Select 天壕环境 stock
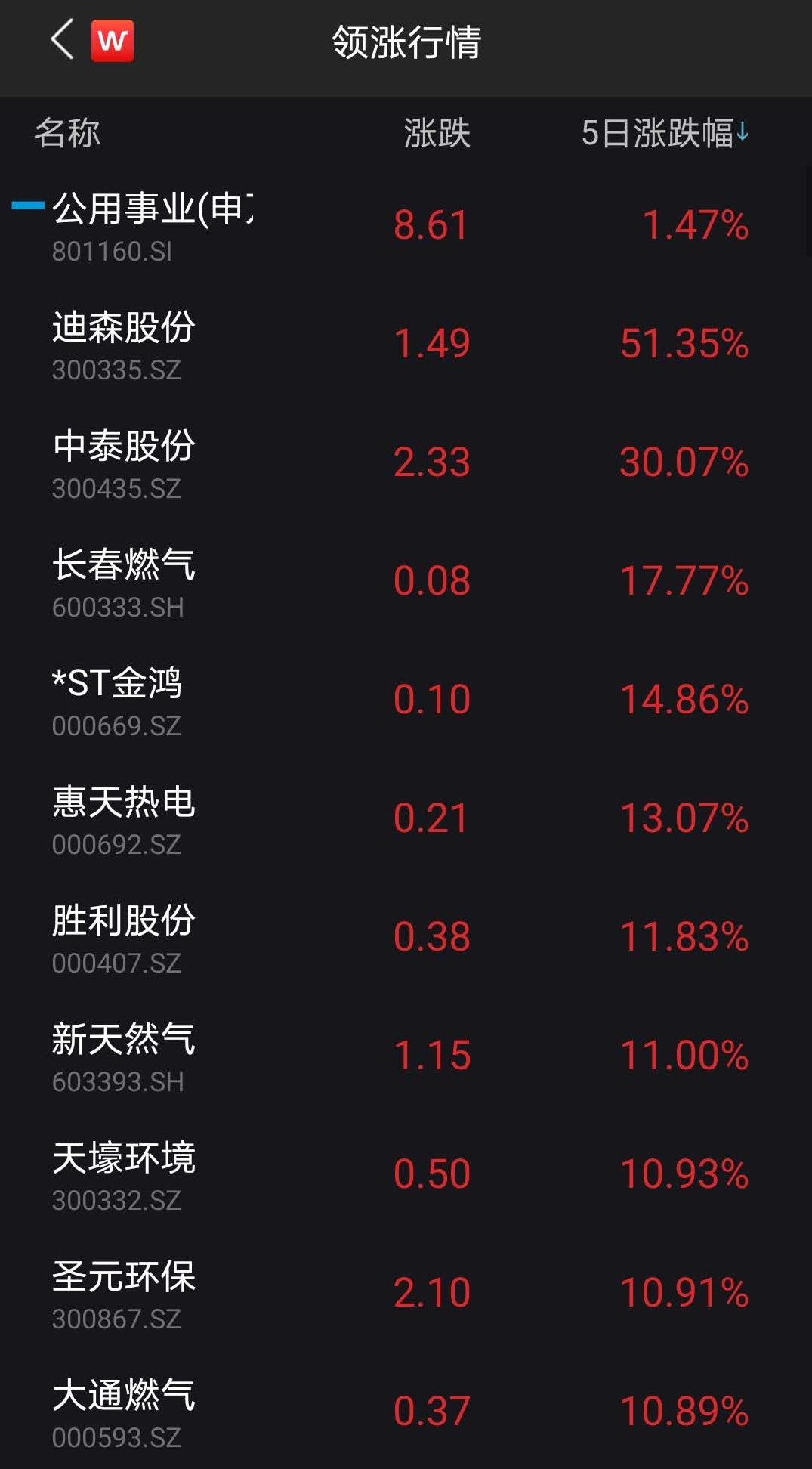812x1469 pixels. coord(124,1174)
